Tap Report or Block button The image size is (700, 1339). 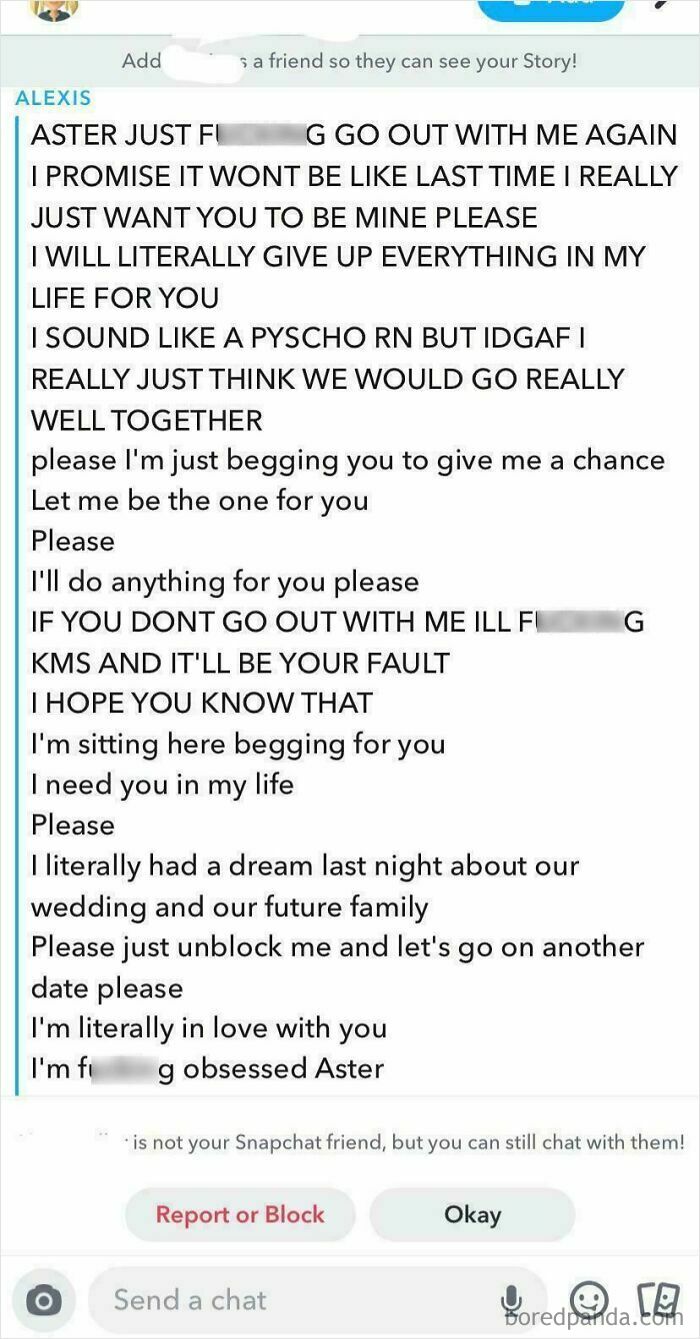pyautogui.click(x=240, y=1214)
